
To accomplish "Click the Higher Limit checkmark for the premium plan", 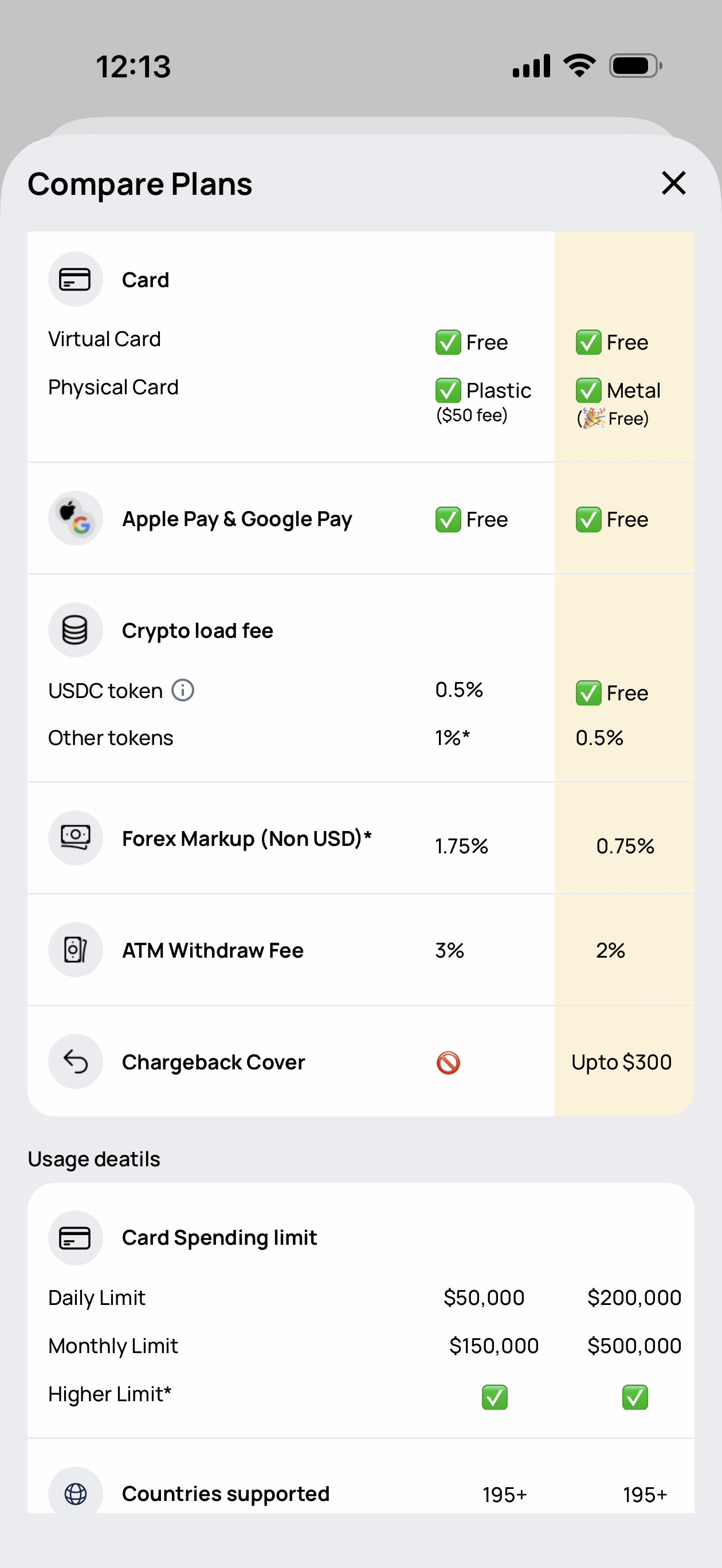I will pyautogui.click(x=634, y=1398).
